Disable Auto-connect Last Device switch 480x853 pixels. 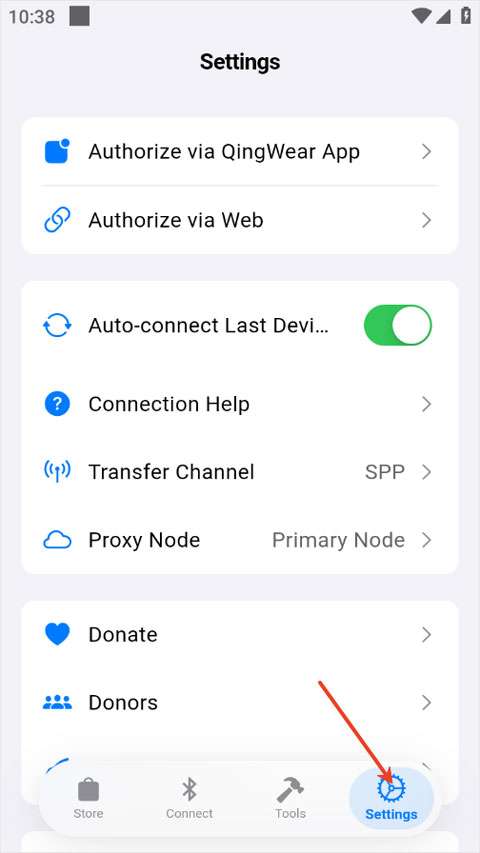tap(397, 325)
